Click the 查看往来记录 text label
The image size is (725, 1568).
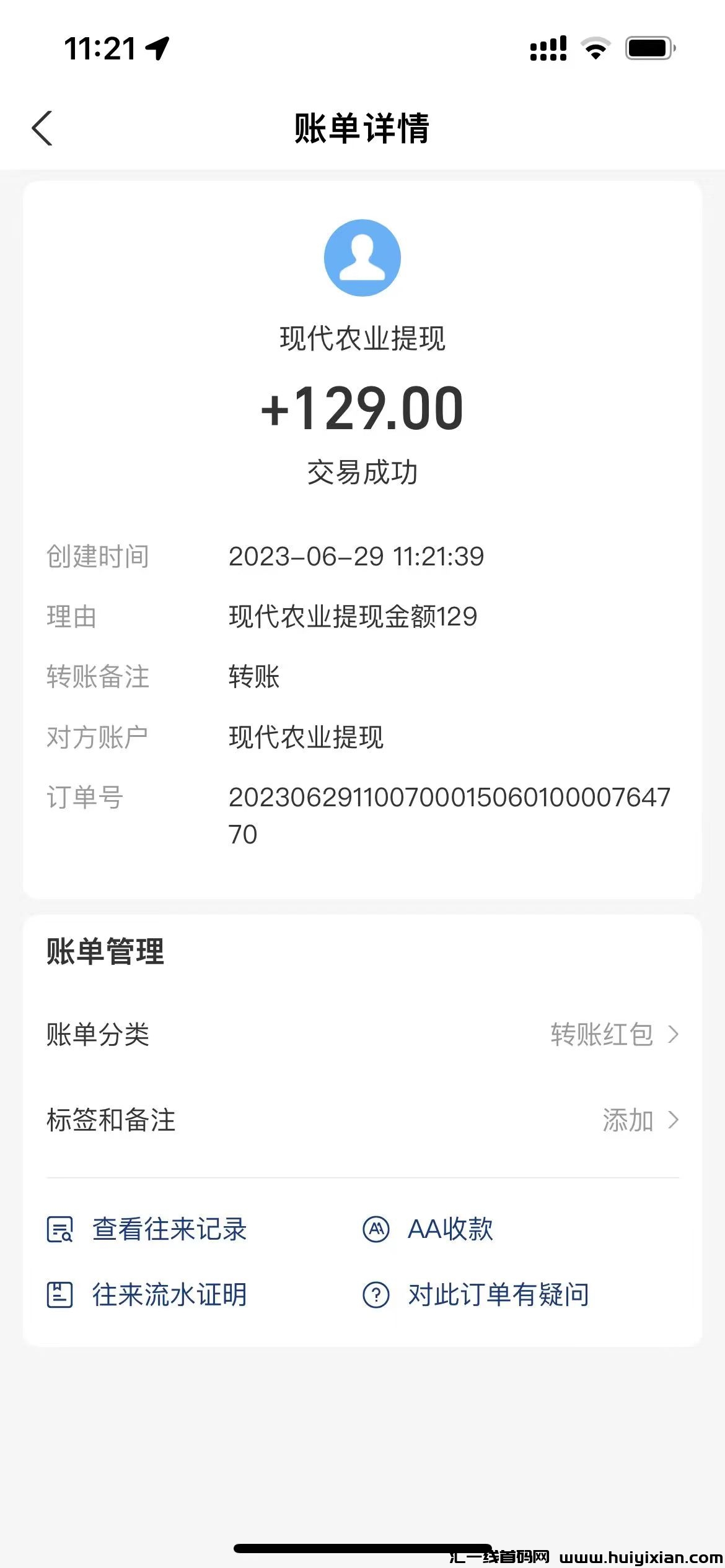coord(170,1230)
